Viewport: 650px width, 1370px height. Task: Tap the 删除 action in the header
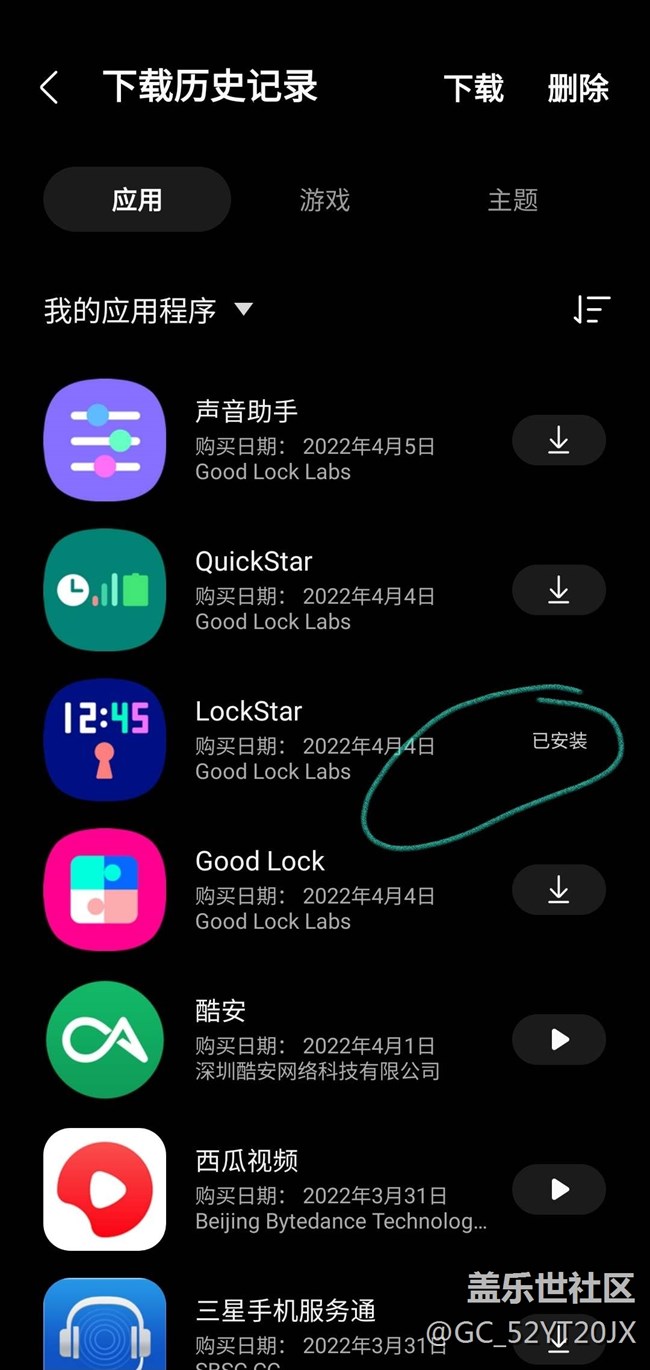578,88
